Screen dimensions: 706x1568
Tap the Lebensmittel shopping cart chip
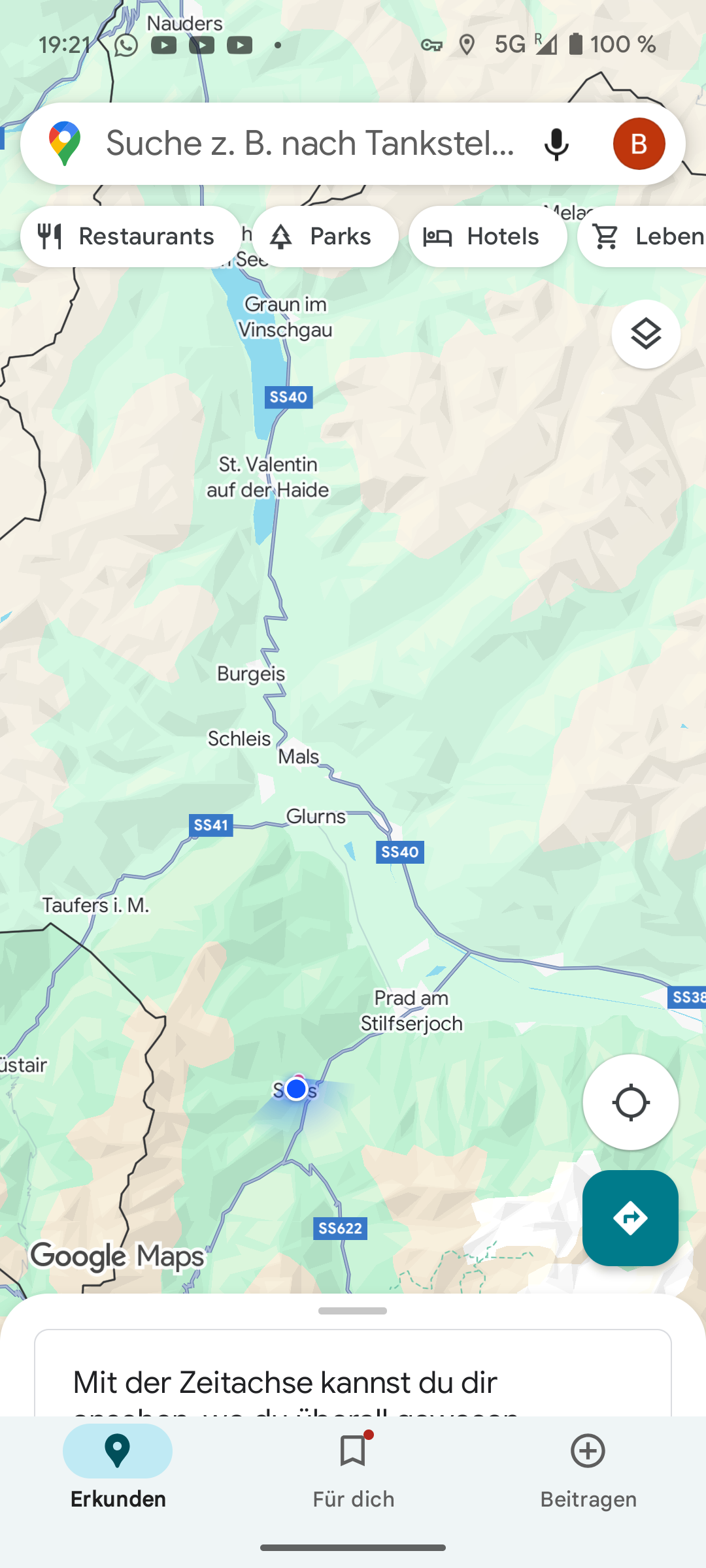[642, 237]
